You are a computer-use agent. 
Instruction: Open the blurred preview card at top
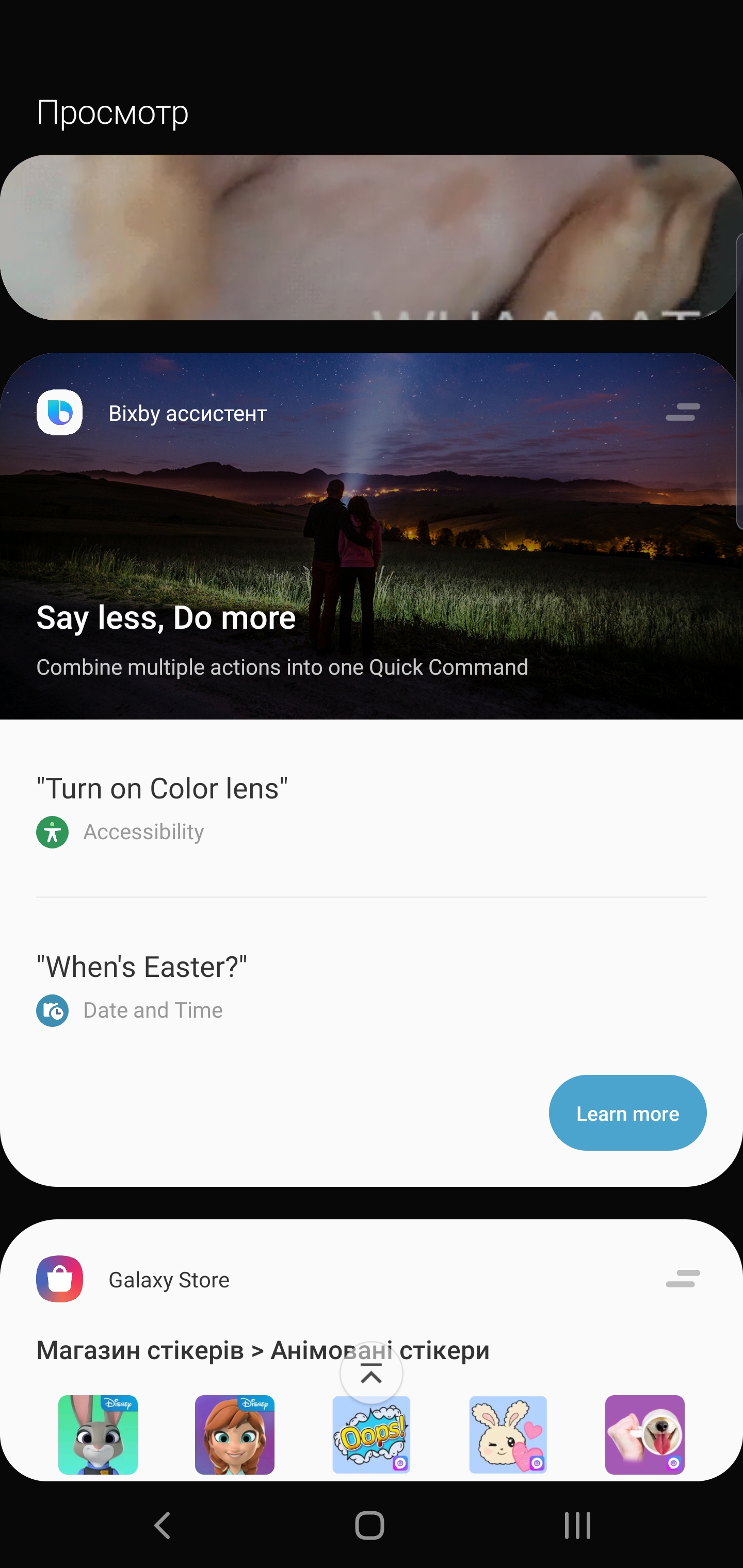pyautogui.click(x=371, y=237)
